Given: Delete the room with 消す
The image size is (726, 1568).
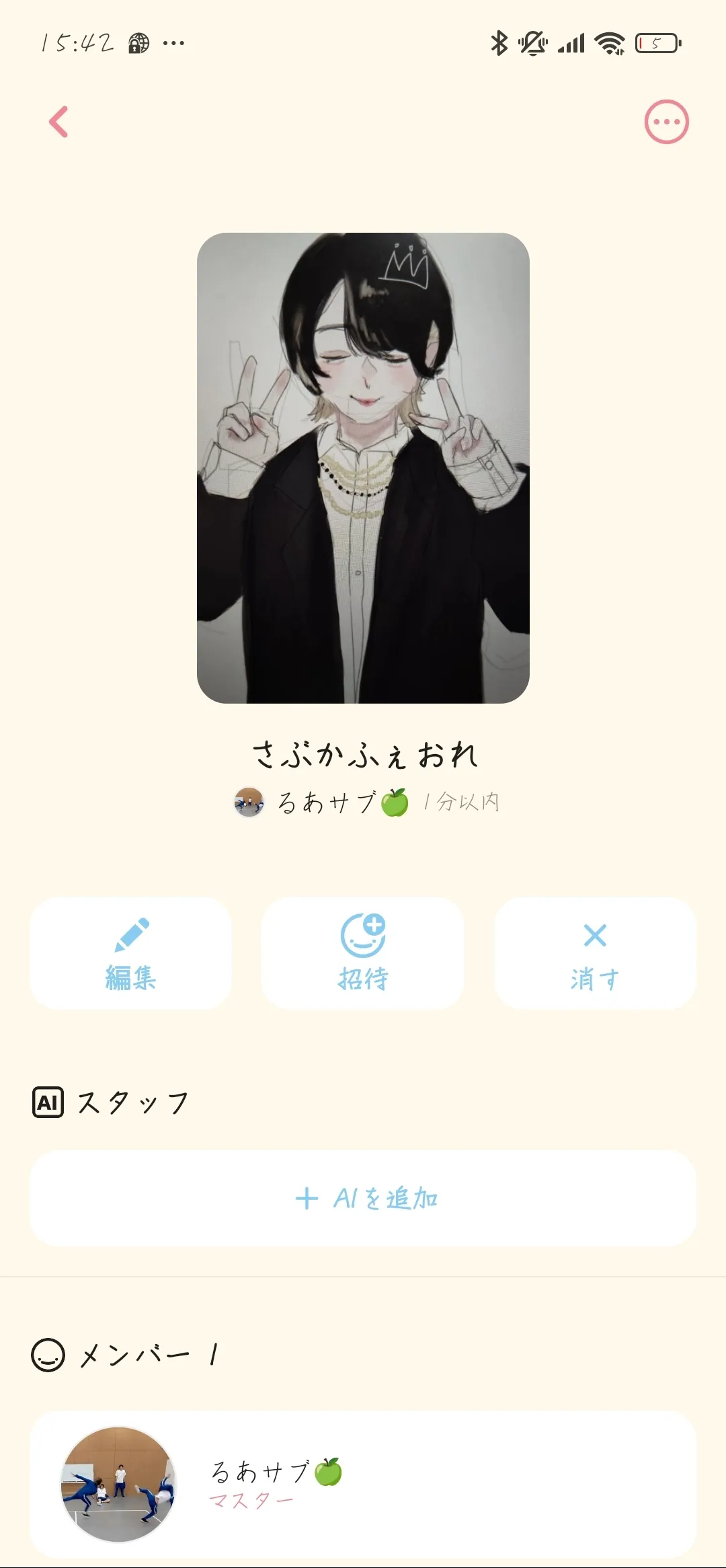Looking at the screenshot, I should point(595,953).
